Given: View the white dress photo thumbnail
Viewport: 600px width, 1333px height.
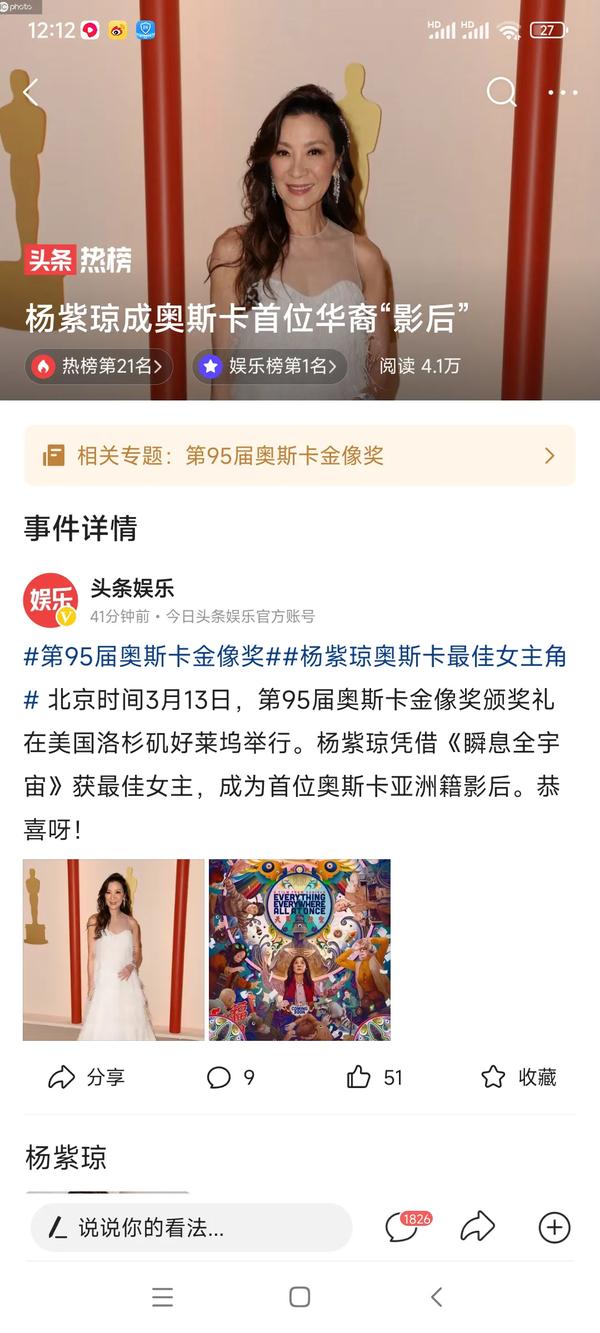Looking at the screenshot, I should pos(113,949).
